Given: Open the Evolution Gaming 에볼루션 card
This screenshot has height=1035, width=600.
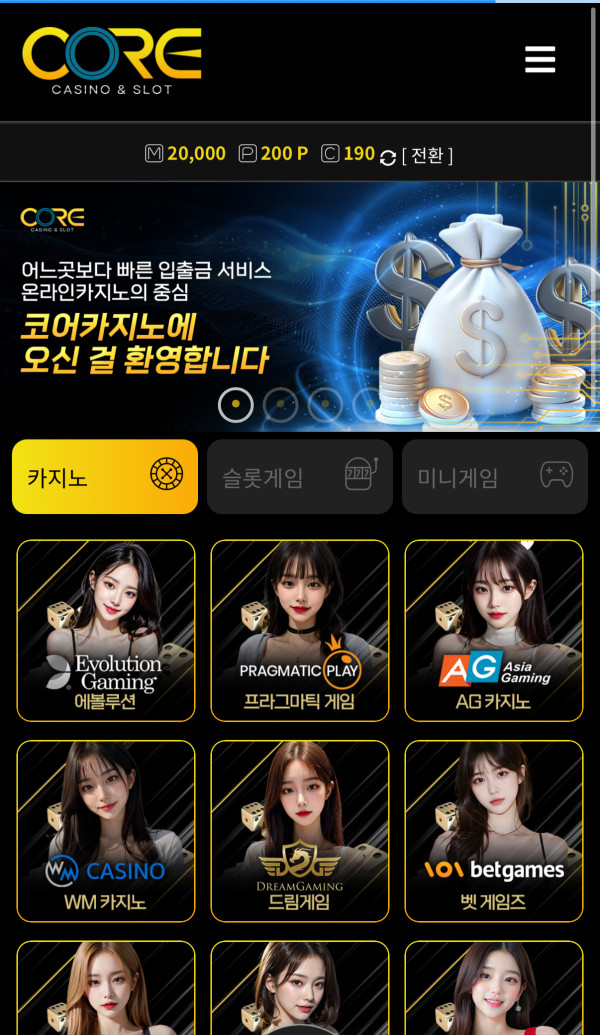Looking at the screenshot, I should (106, 630).
